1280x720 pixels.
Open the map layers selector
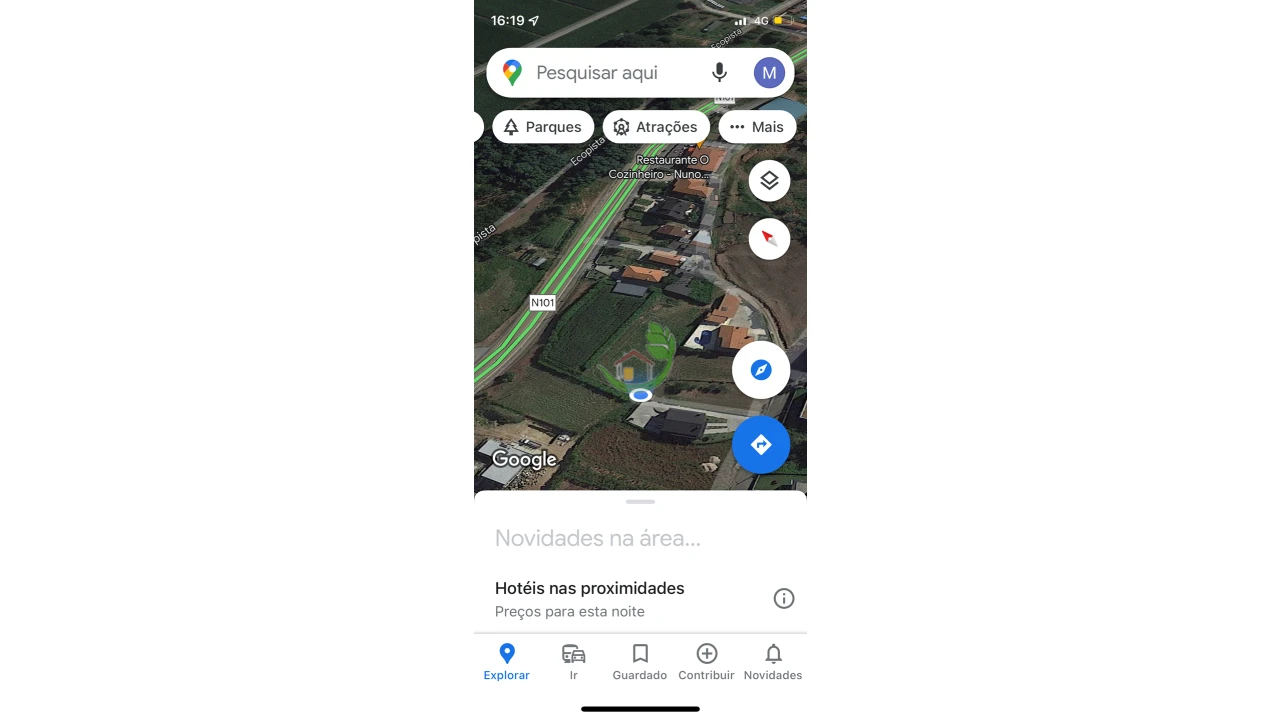[769, 181]
